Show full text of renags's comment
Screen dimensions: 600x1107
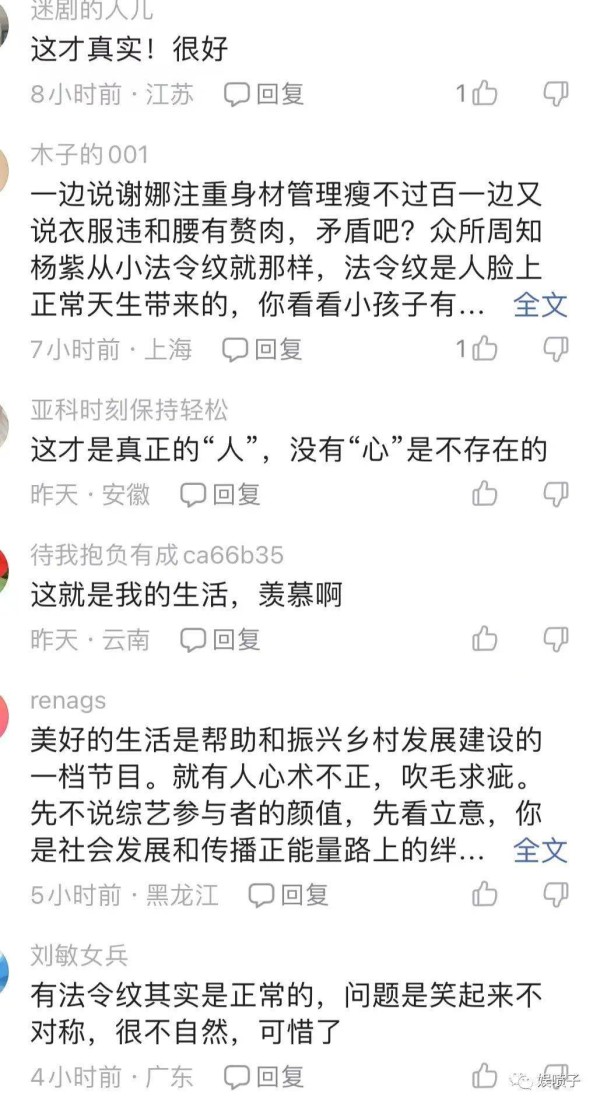(540, 851)
